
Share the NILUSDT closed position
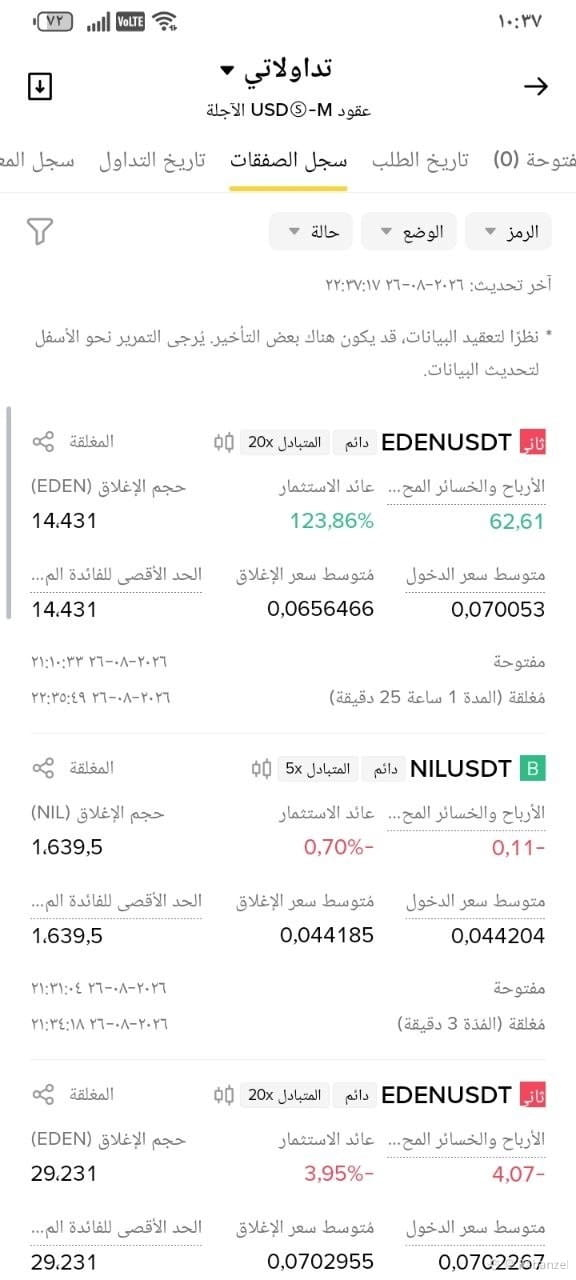43,768
